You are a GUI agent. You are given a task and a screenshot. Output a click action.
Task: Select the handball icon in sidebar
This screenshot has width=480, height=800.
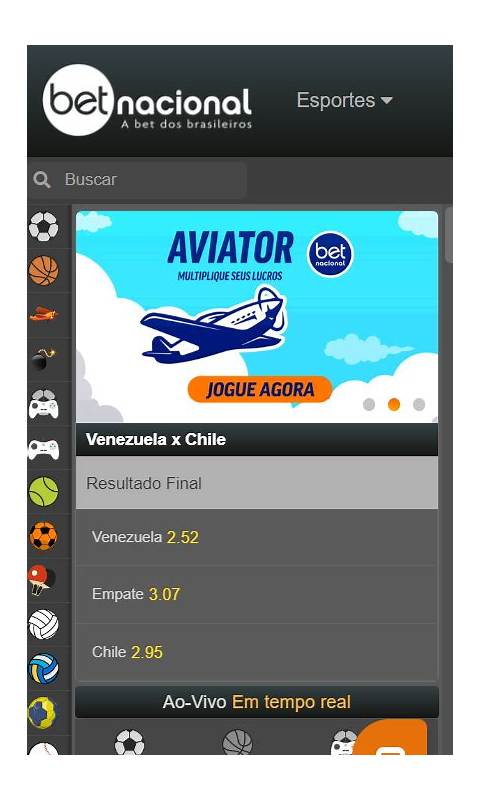(x=42, y=713)
